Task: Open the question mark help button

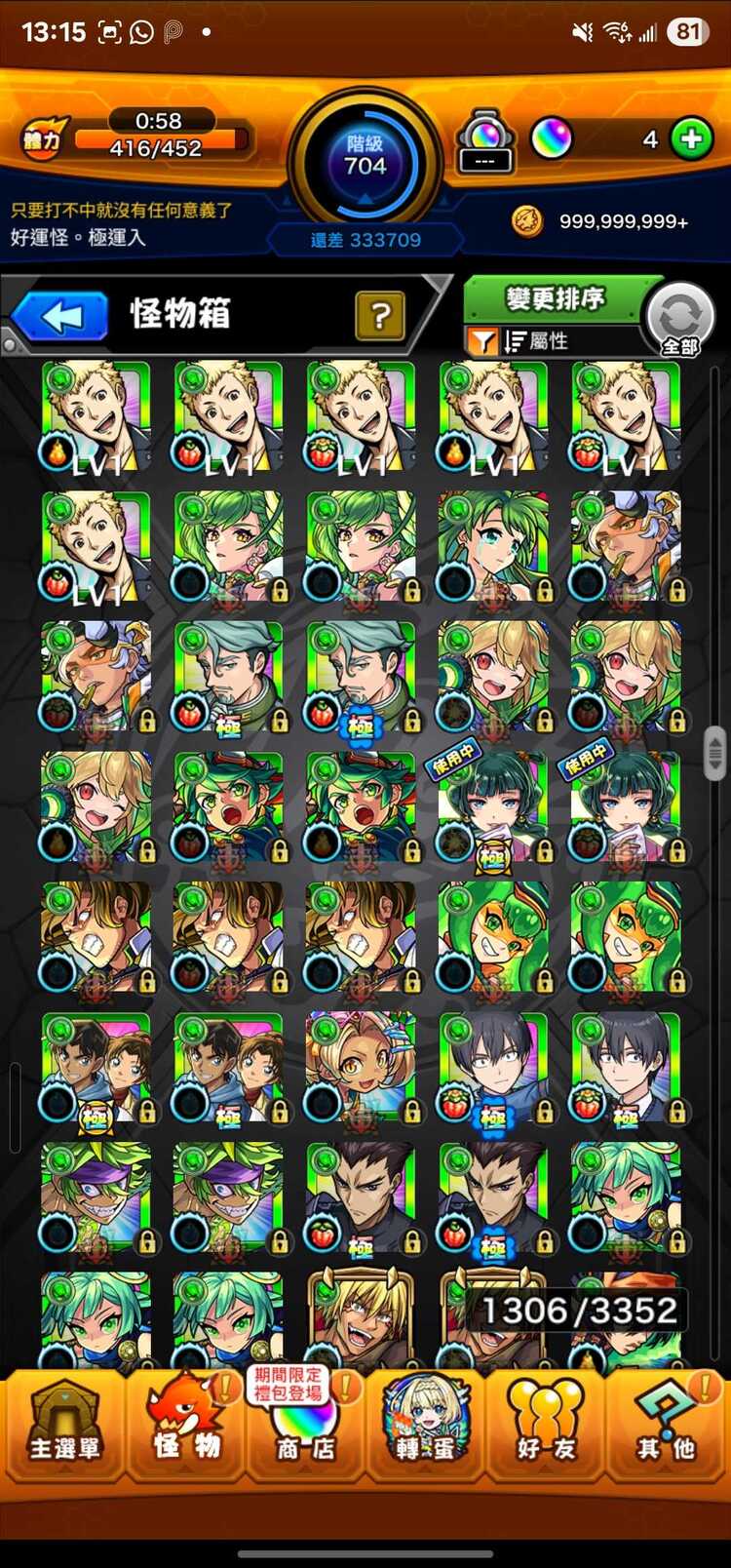Action: tap(380, 315)
